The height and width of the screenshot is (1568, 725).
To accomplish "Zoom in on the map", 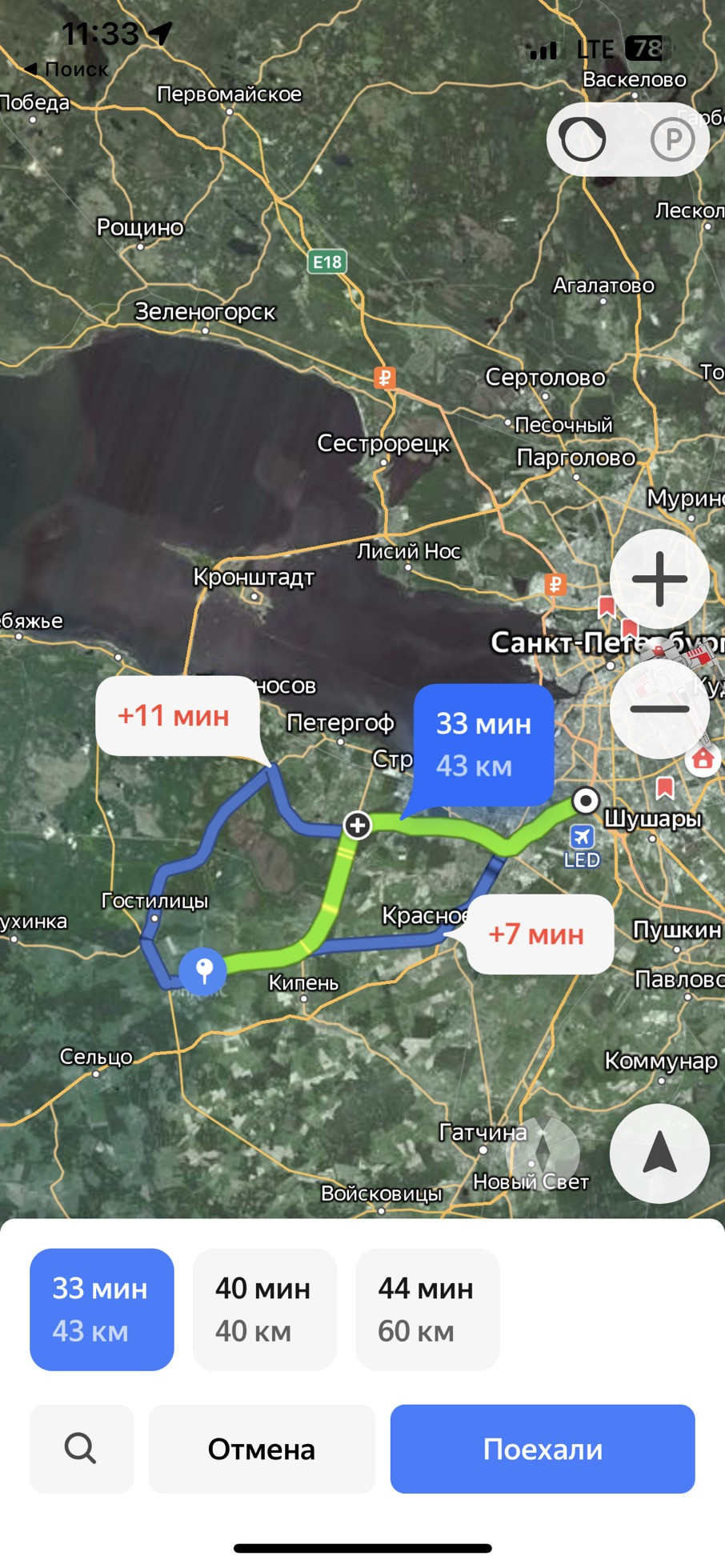I will [x=659, y=578].
